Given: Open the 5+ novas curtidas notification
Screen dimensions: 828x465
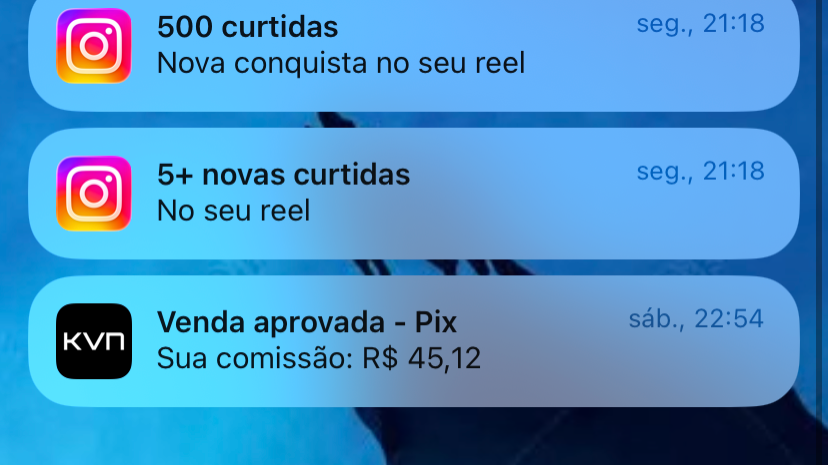Looking at the screenshot, I should click(414, 193).
